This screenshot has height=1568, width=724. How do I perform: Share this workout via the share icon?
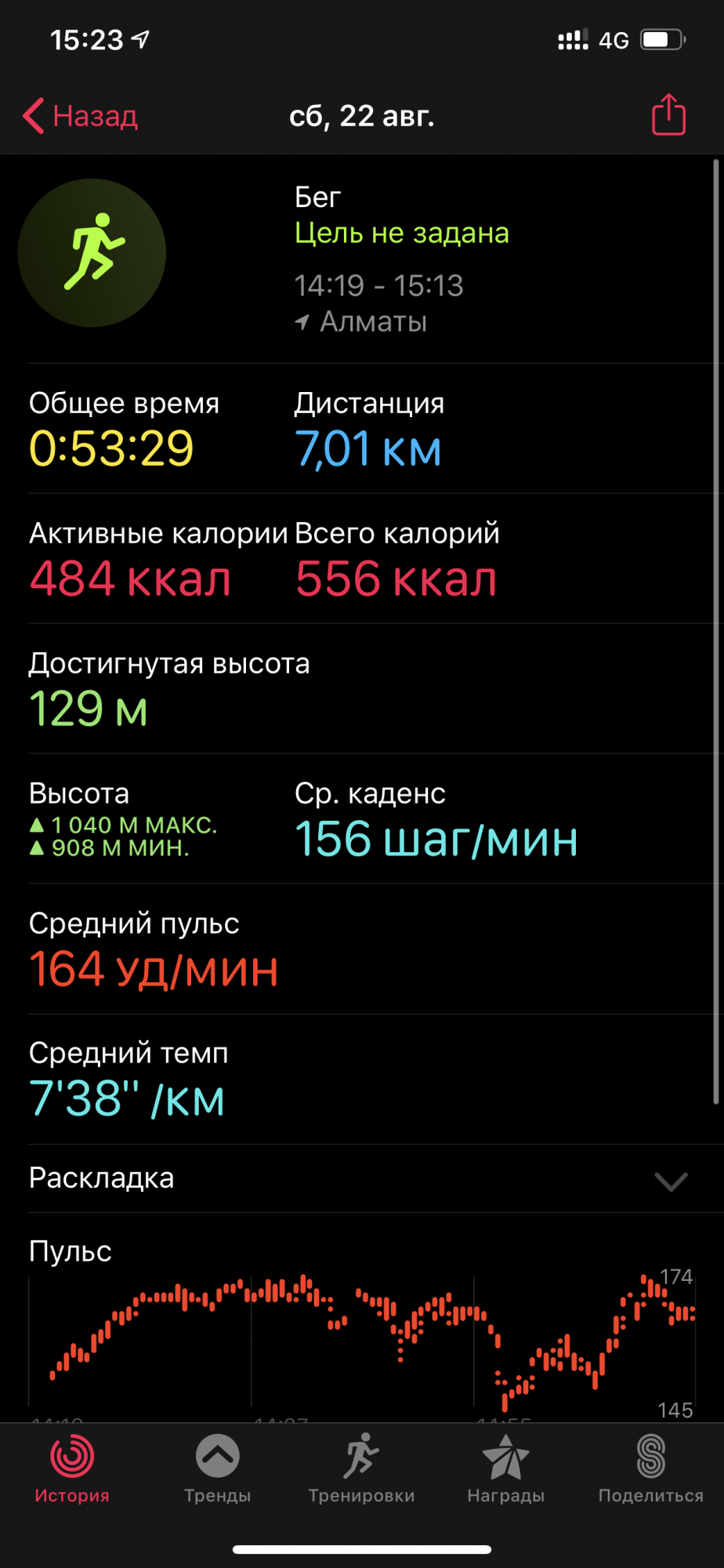(x=668, y=115)
